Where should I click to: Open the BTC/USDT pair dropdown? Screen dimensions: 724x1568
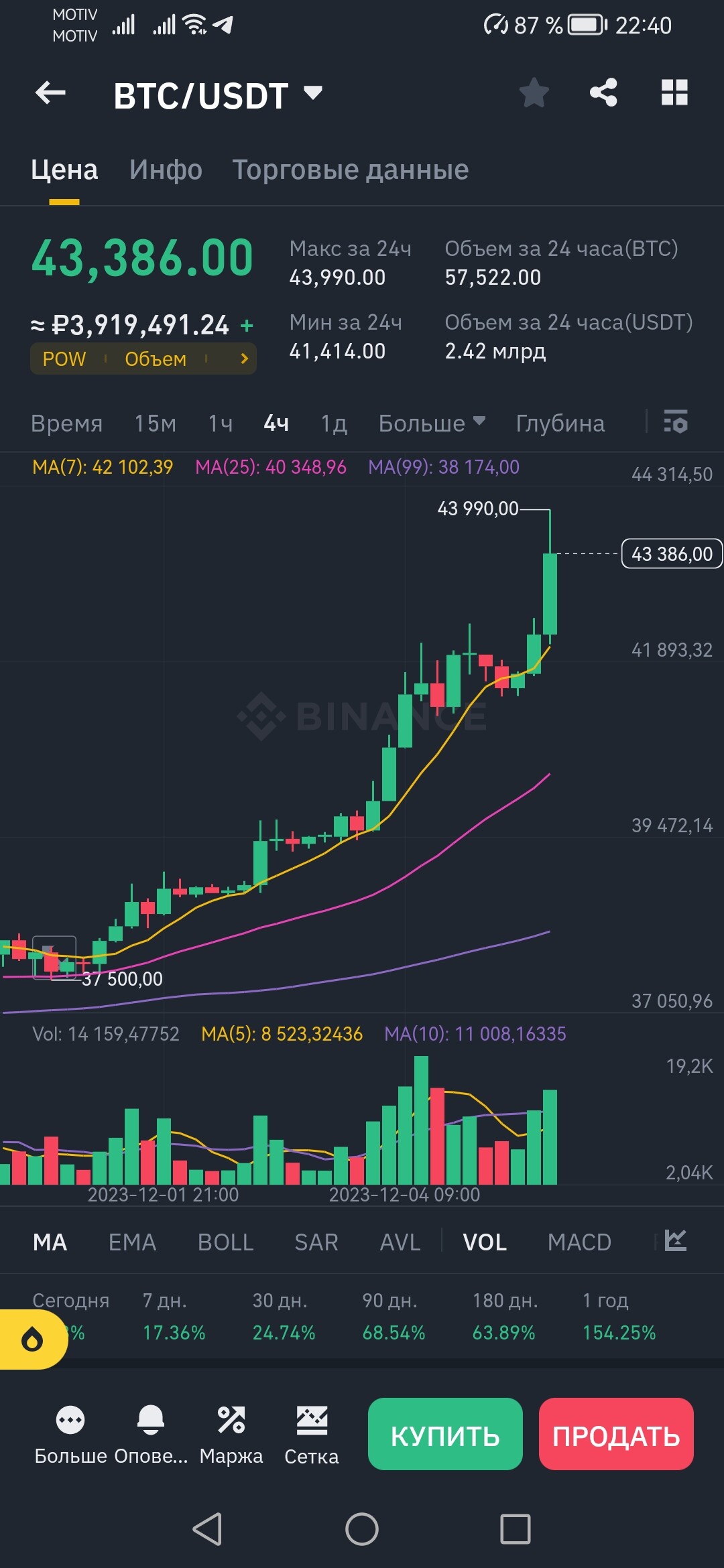[x=218, y=95]
